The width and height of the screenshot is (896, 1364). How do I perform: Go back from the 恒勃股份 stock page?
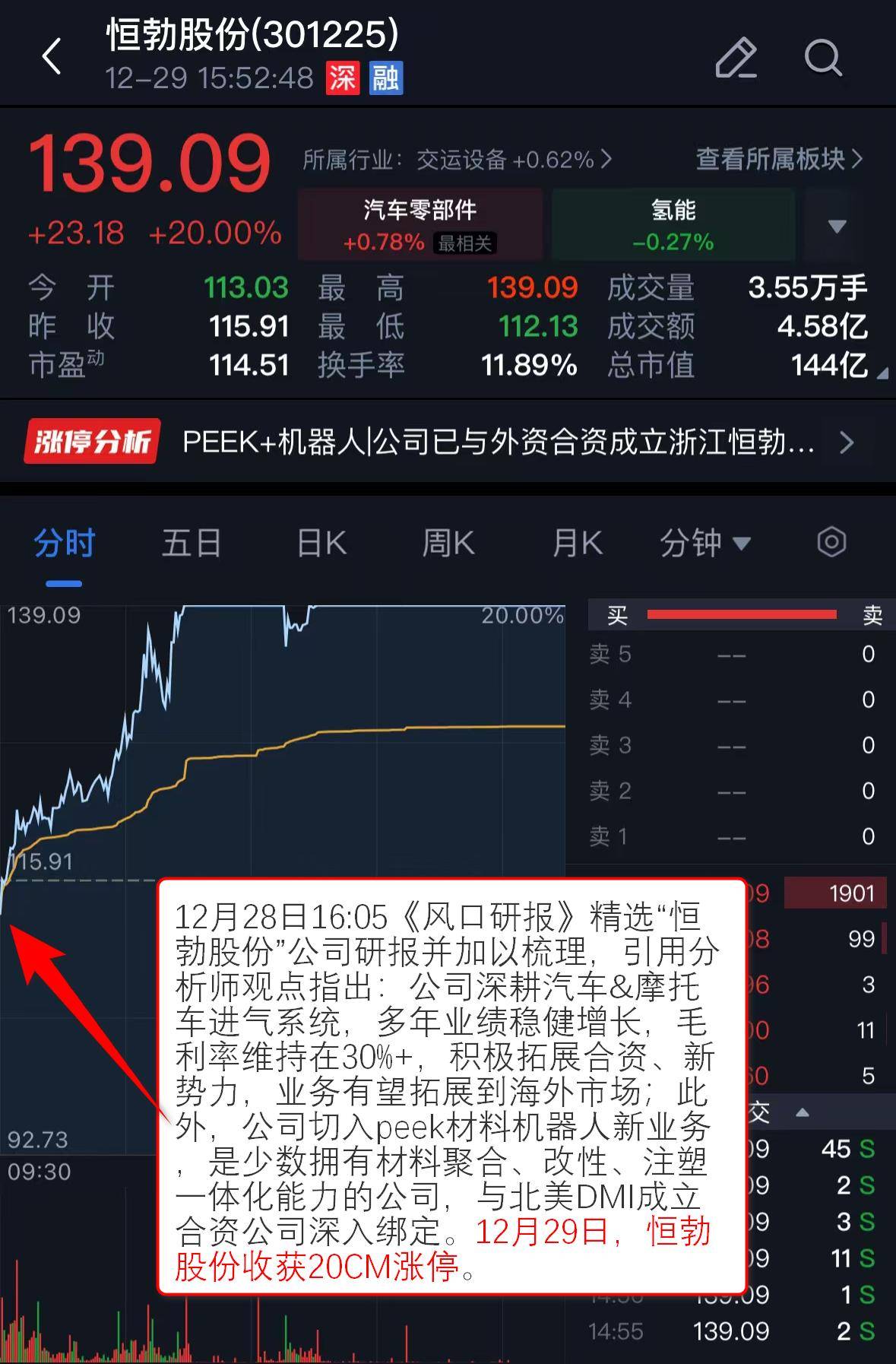click(52, 57)
